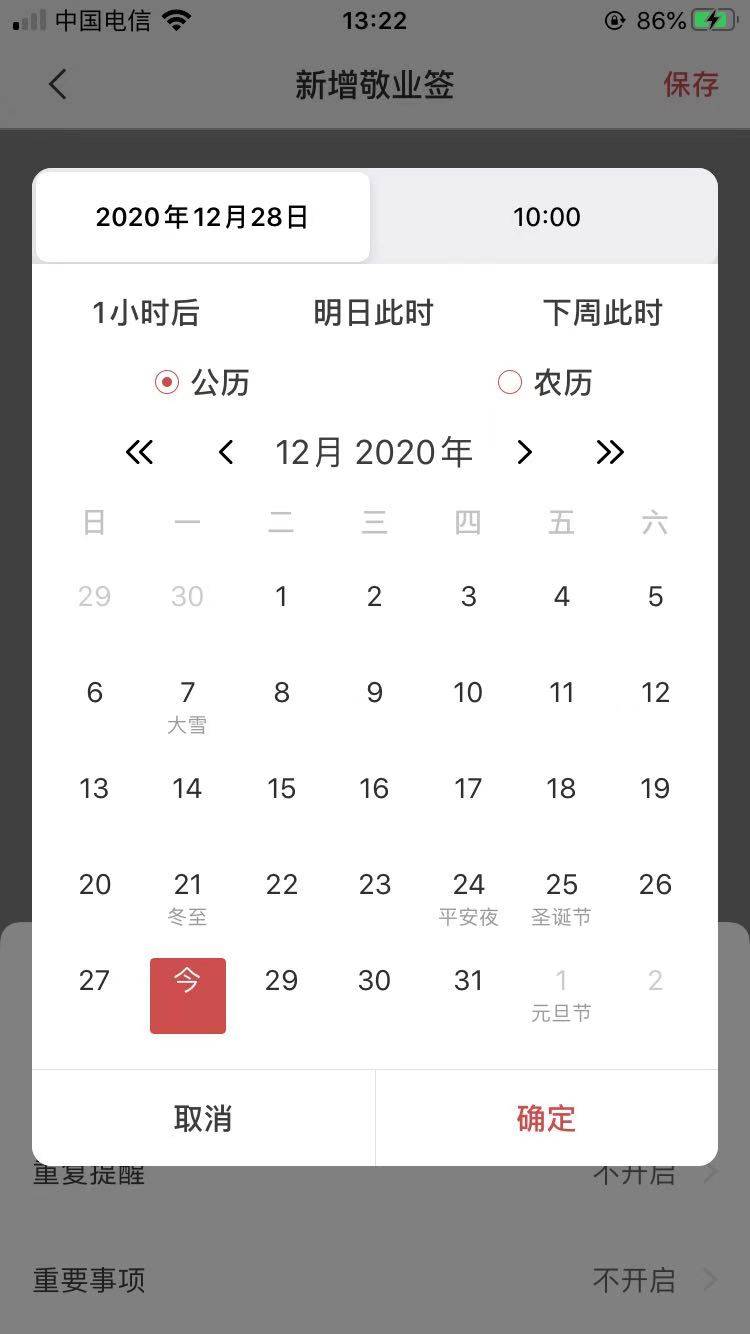This screenshot has height=1334, width=750.
Task: Go to the next month
Action: [524, 453]
